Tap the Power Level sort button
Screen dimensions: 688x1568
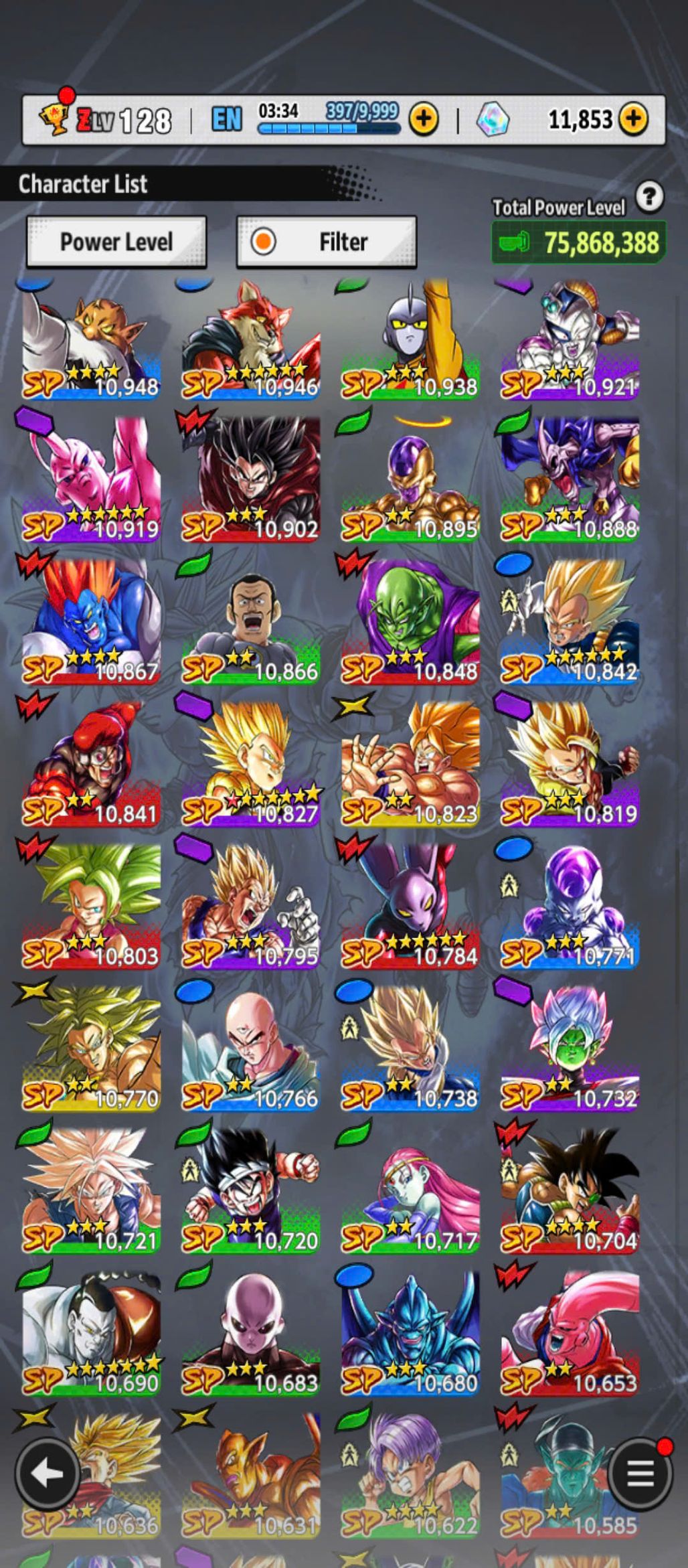coord(116,242)
